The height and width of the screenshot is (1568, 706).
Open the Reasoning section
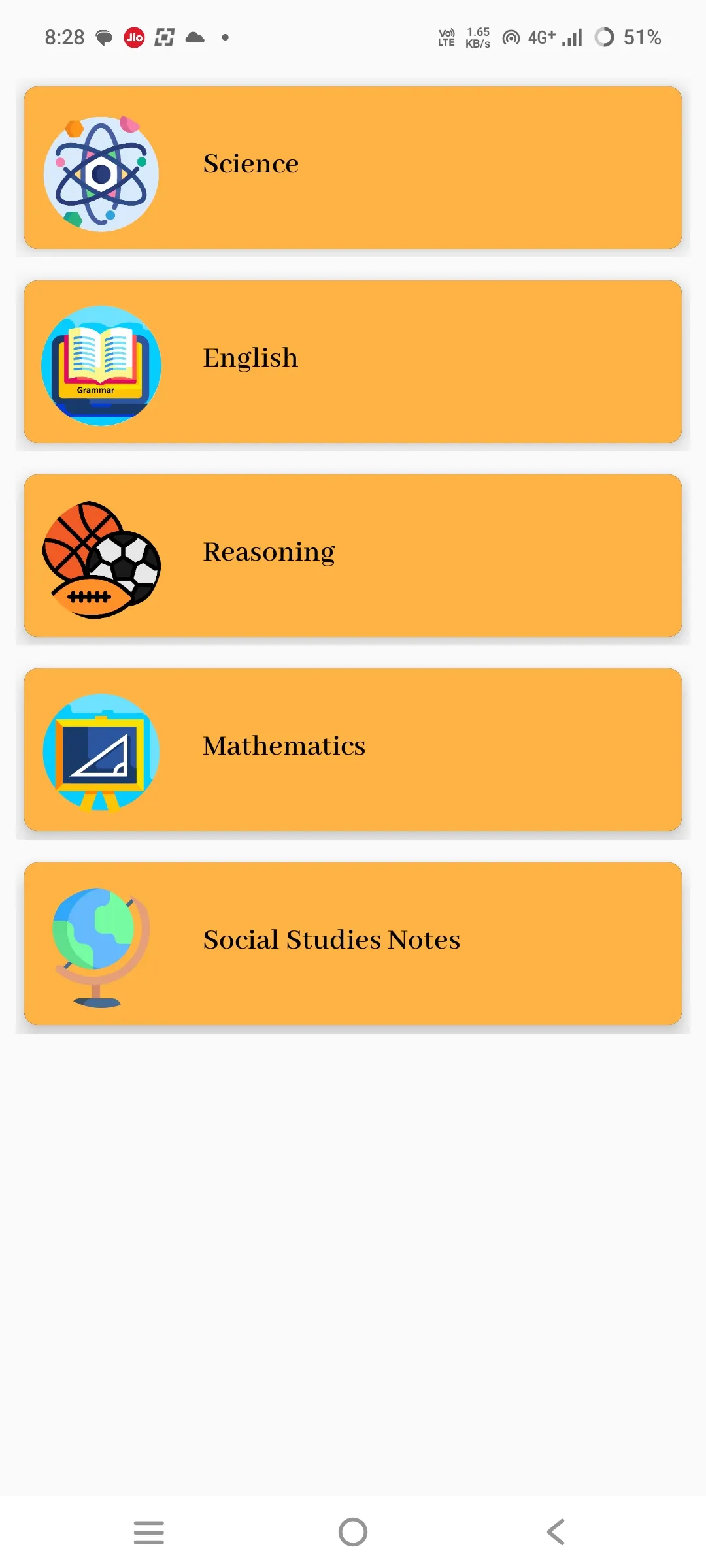[x=353, y=555]
